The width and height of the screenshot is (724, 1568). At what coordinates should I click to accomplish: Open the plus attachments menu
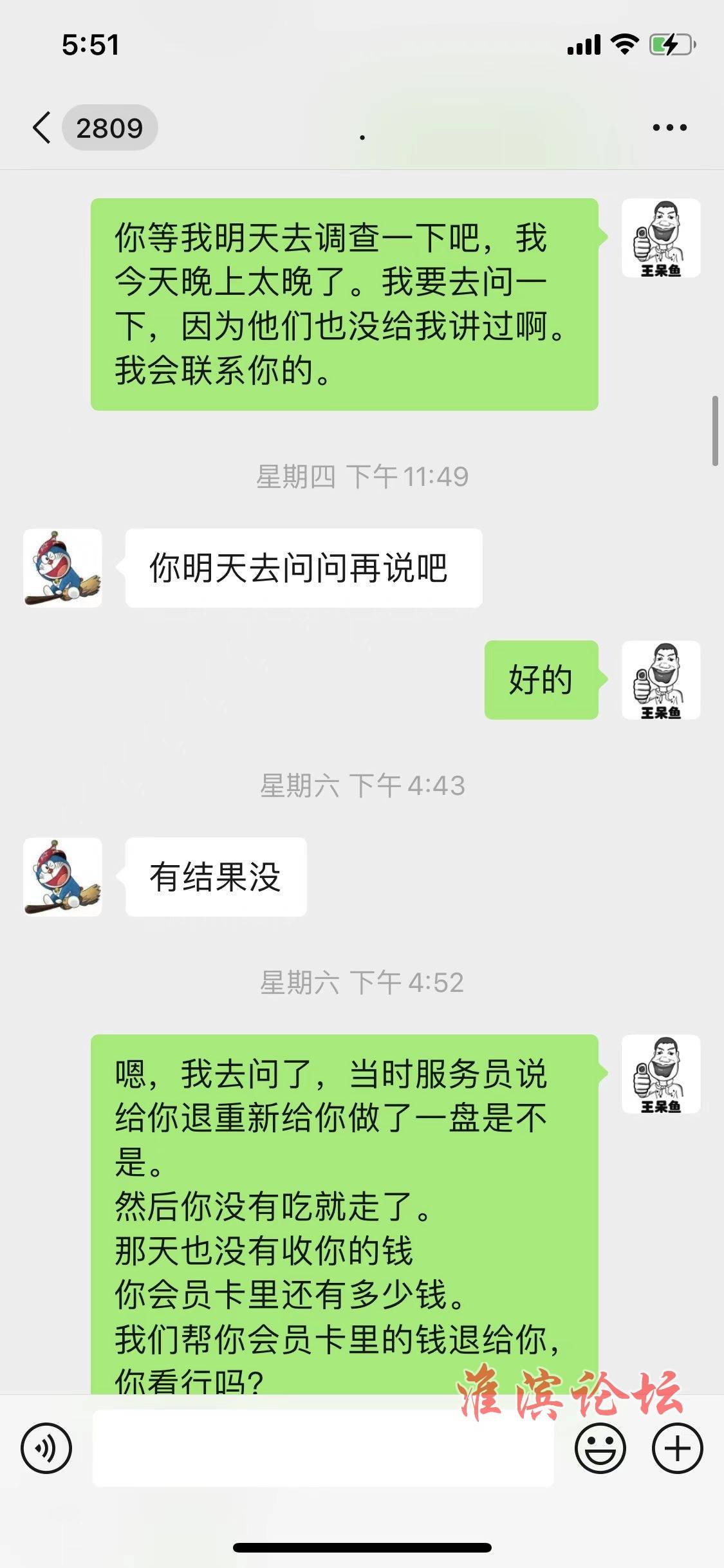677,1448
